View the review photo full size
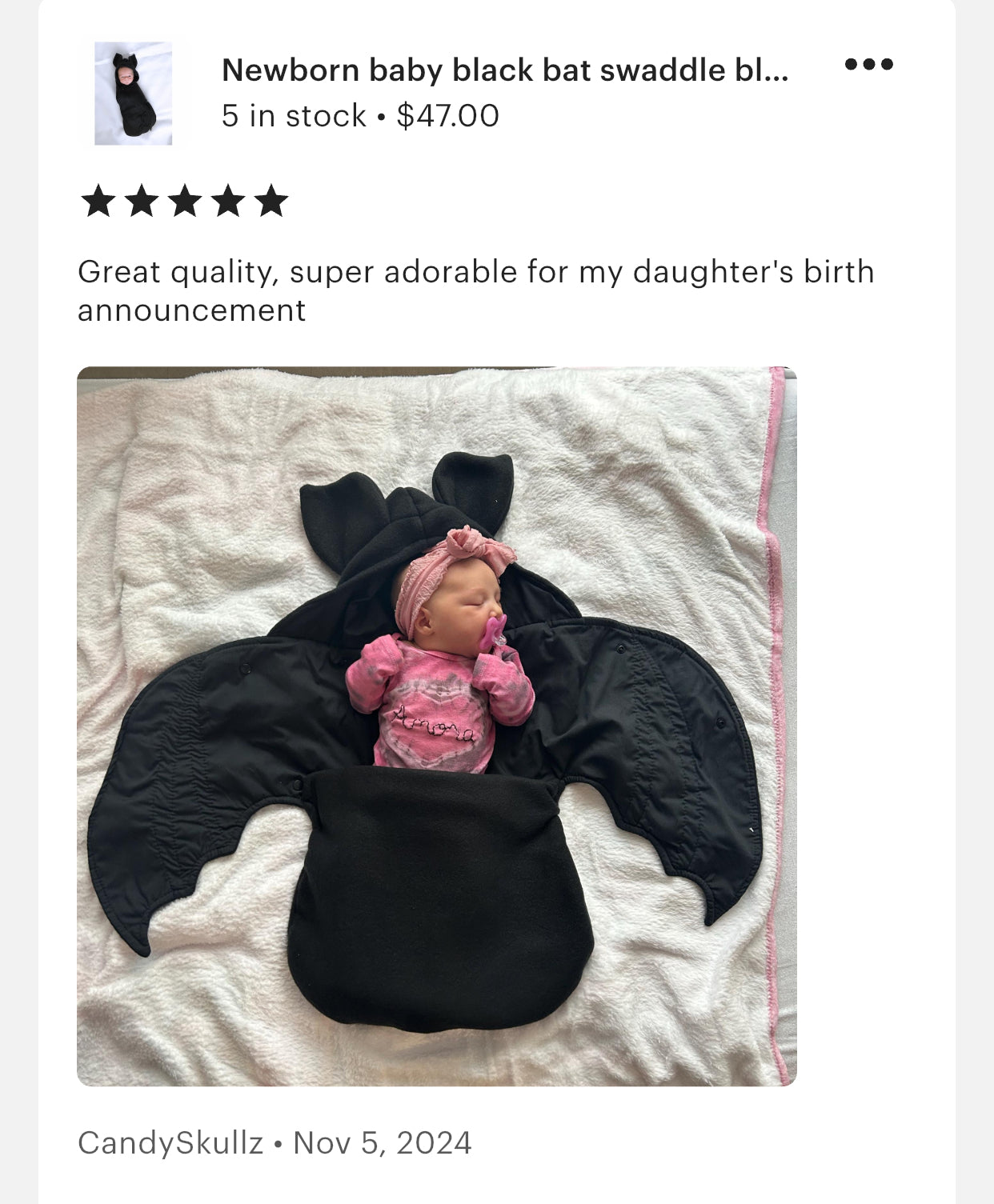The width and height of the screenshot is (994, 1204). point(436,726)
